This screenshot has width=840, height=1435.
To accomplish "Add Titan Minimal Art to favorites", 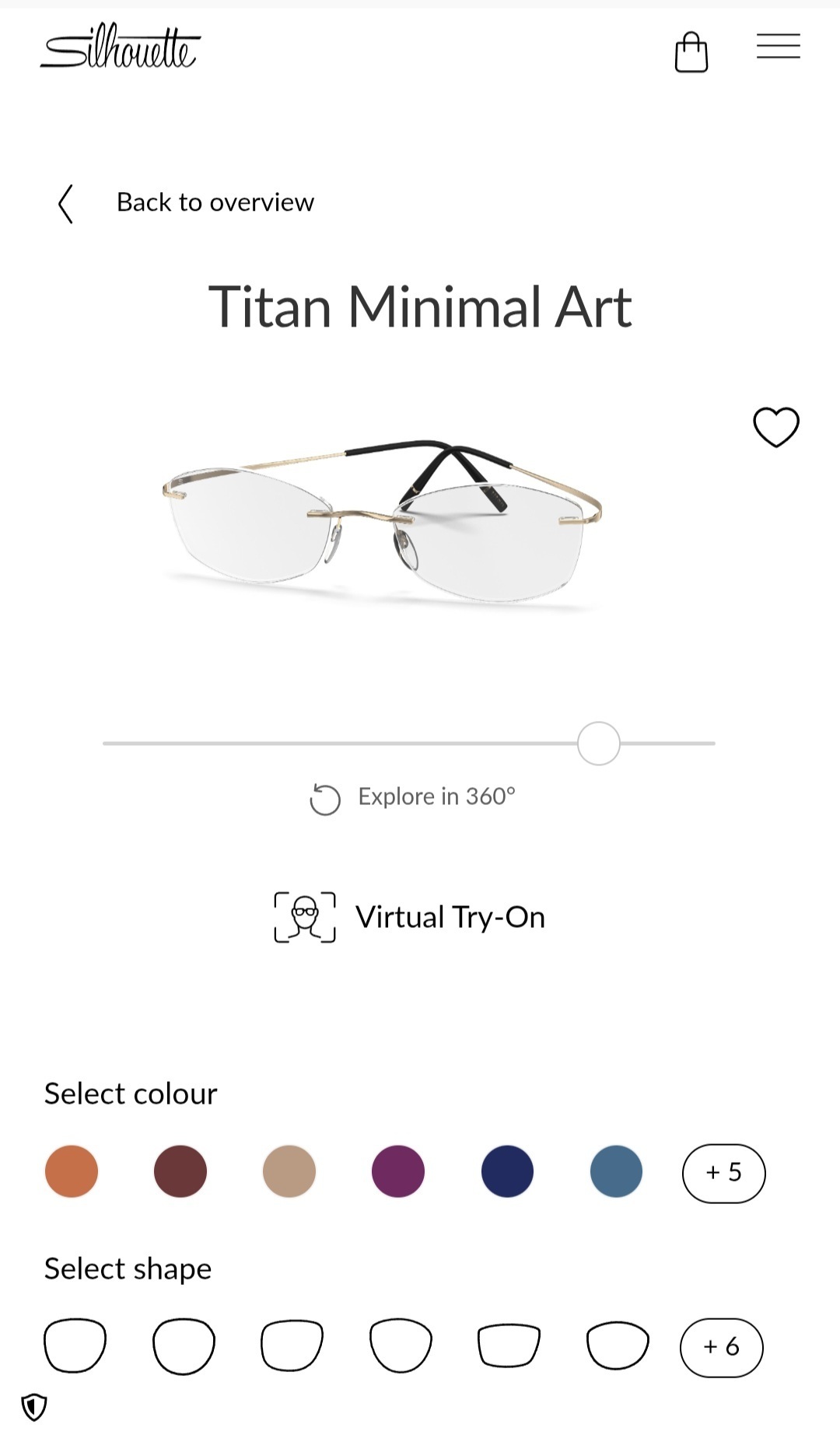I will click(x=775, y=427).
